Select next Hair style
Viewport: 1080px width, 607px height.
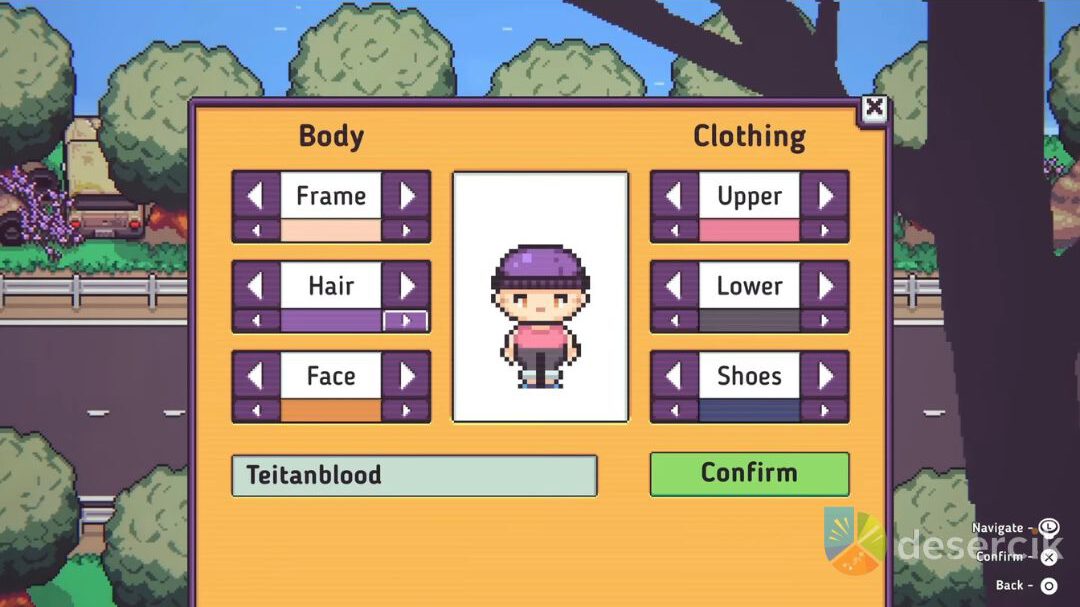(406, 286)
